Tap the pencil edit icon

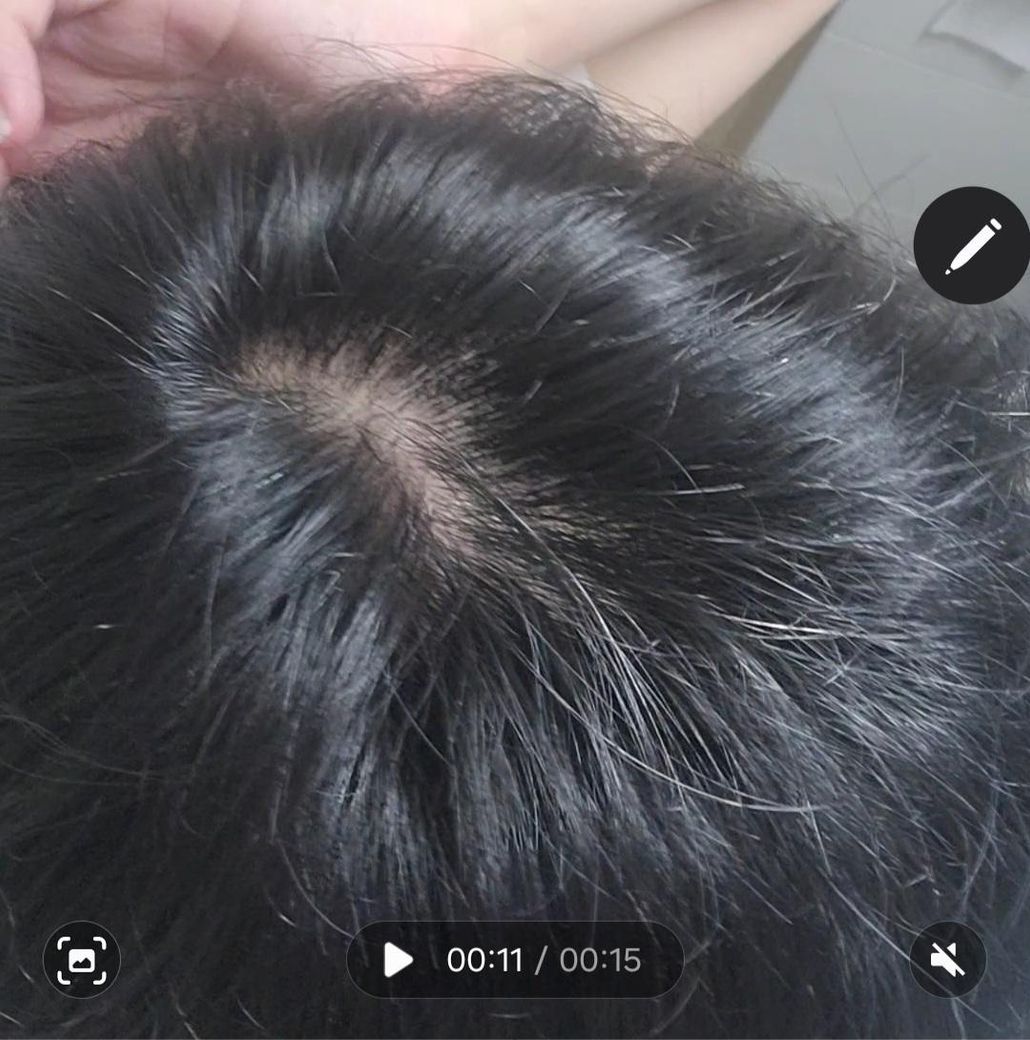pyautogui.click(x=972, y=245)
